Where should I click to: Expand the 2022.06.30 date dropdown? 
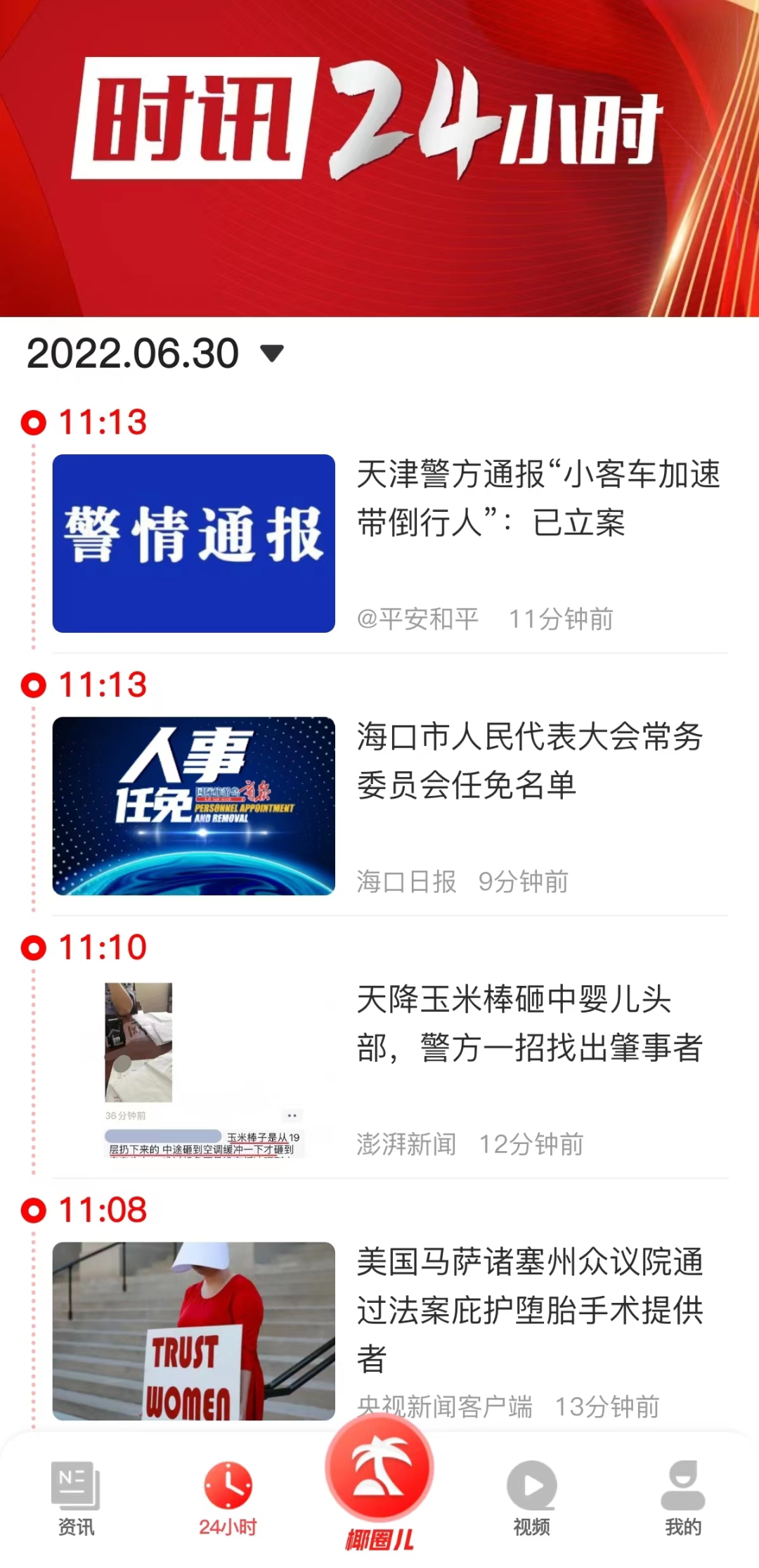tap(271, 353)
